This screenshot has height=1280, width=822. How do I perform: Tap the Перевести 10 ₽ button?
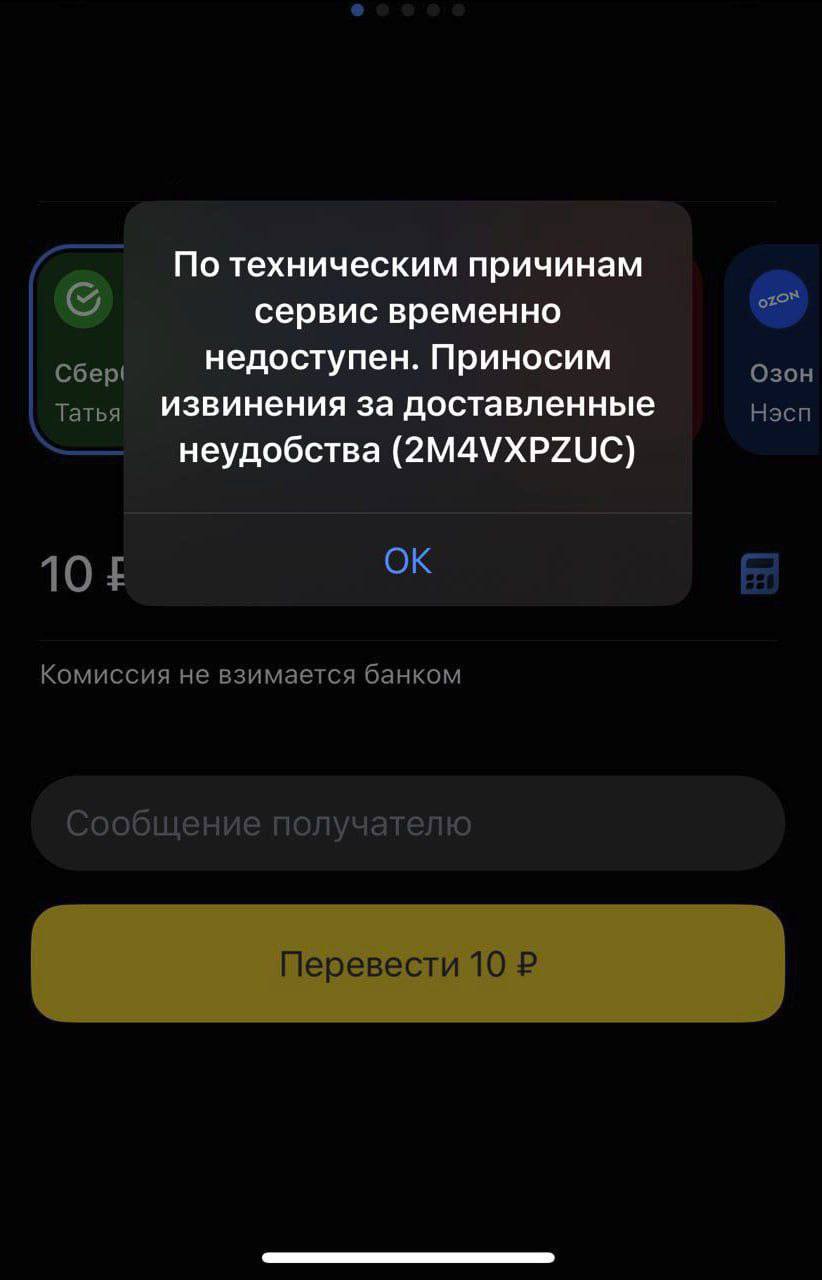coord(408,964)
